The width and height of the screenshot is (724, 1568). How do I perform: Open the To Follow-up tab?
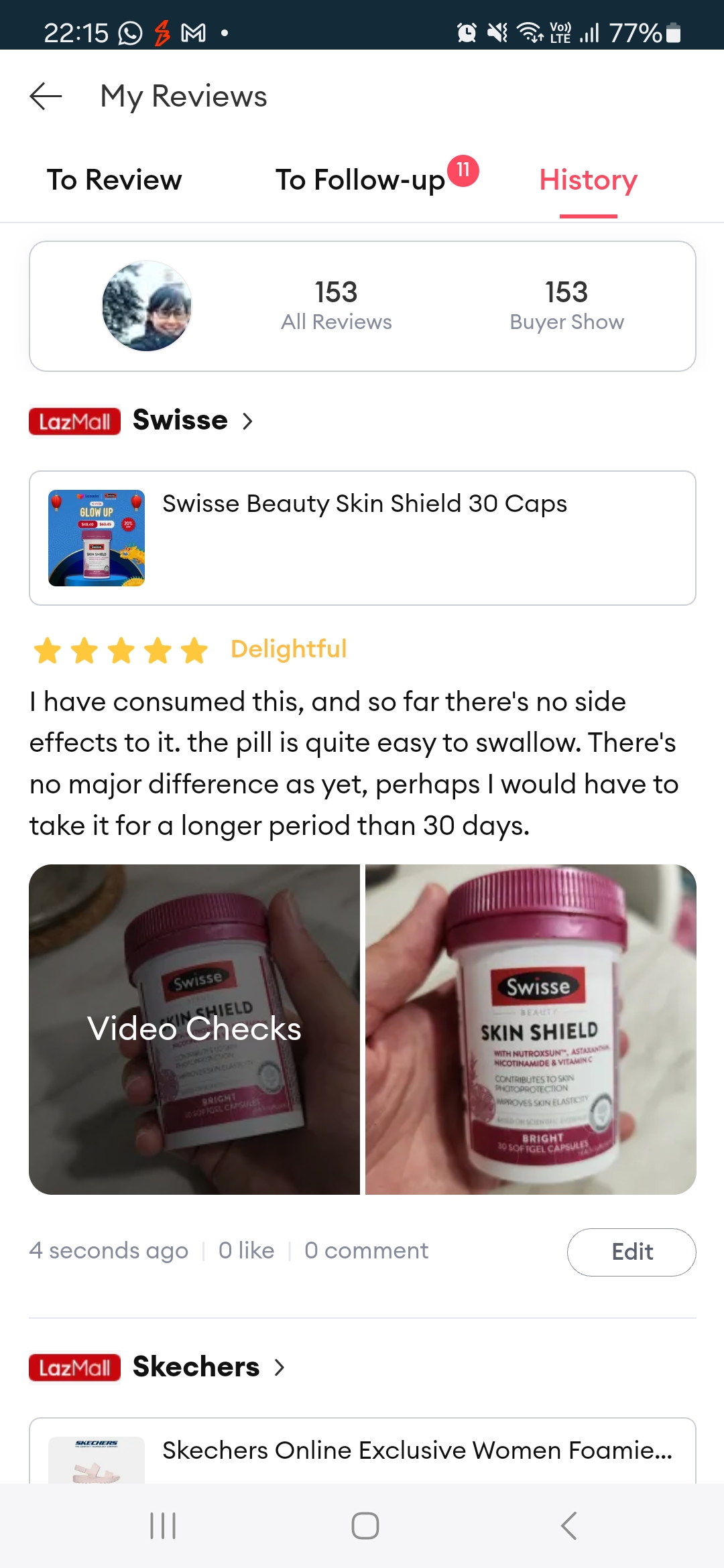coord(361,180)
